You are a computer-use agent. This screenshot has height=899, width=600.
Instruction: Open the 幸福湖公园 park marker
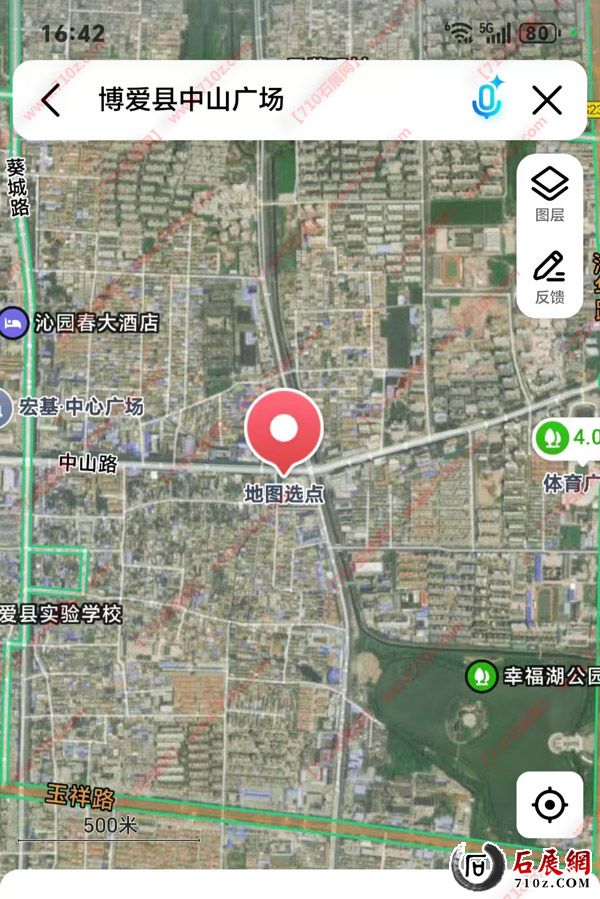coord(483,676)
